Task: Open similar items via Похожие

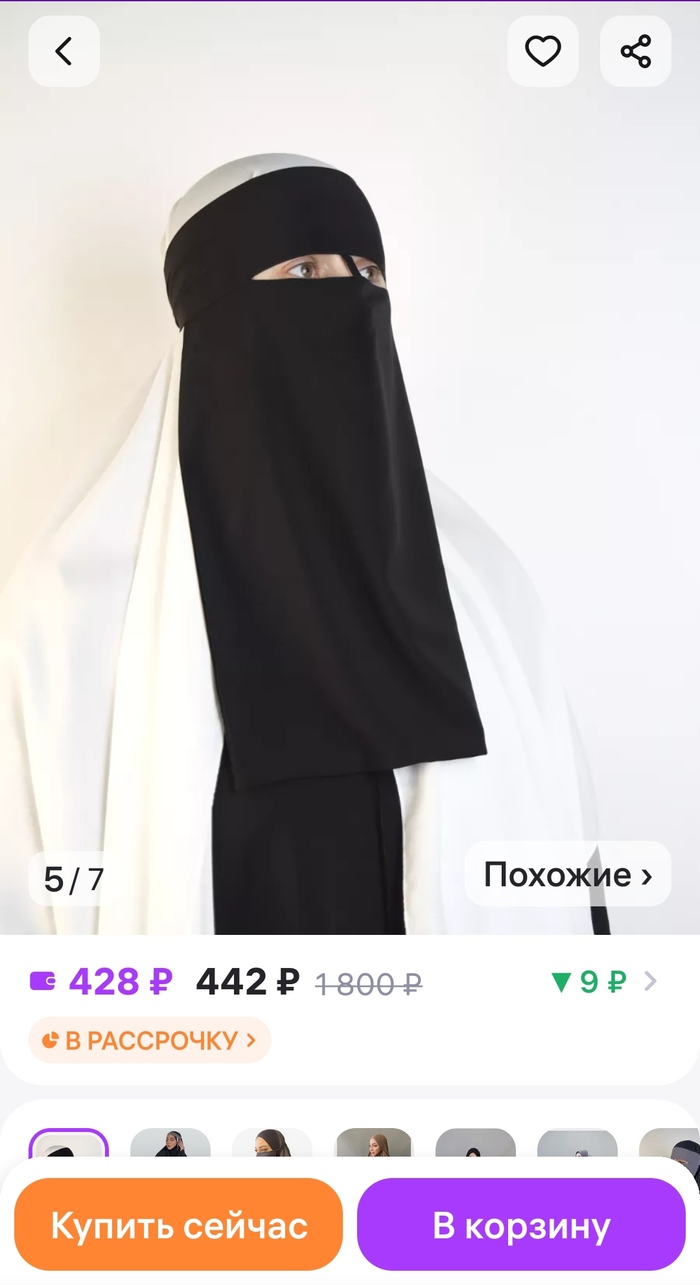Action: click(x=567, y=875)
